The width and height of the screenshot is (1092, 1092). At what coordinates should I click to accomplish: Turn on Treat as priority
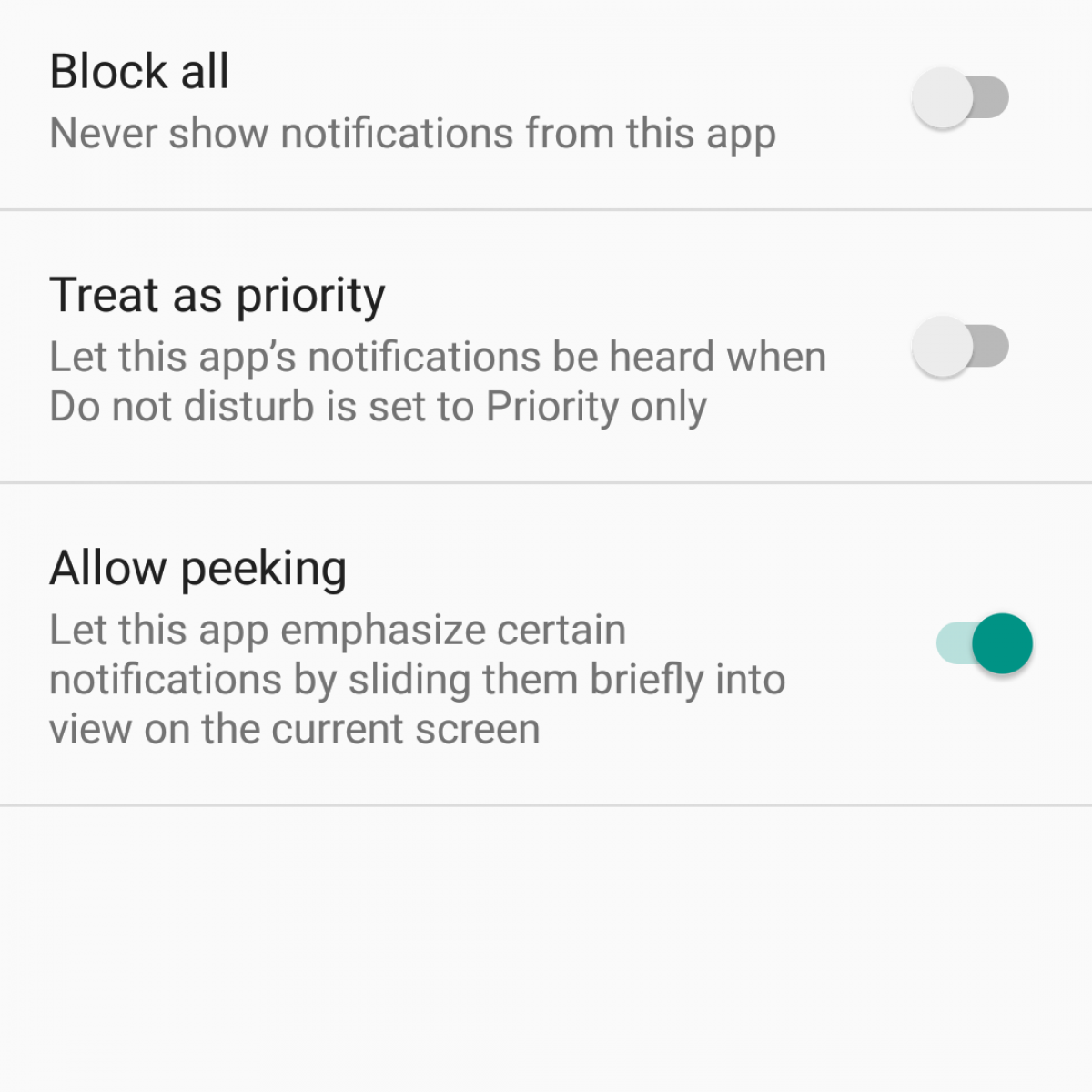tap(960, 347)
